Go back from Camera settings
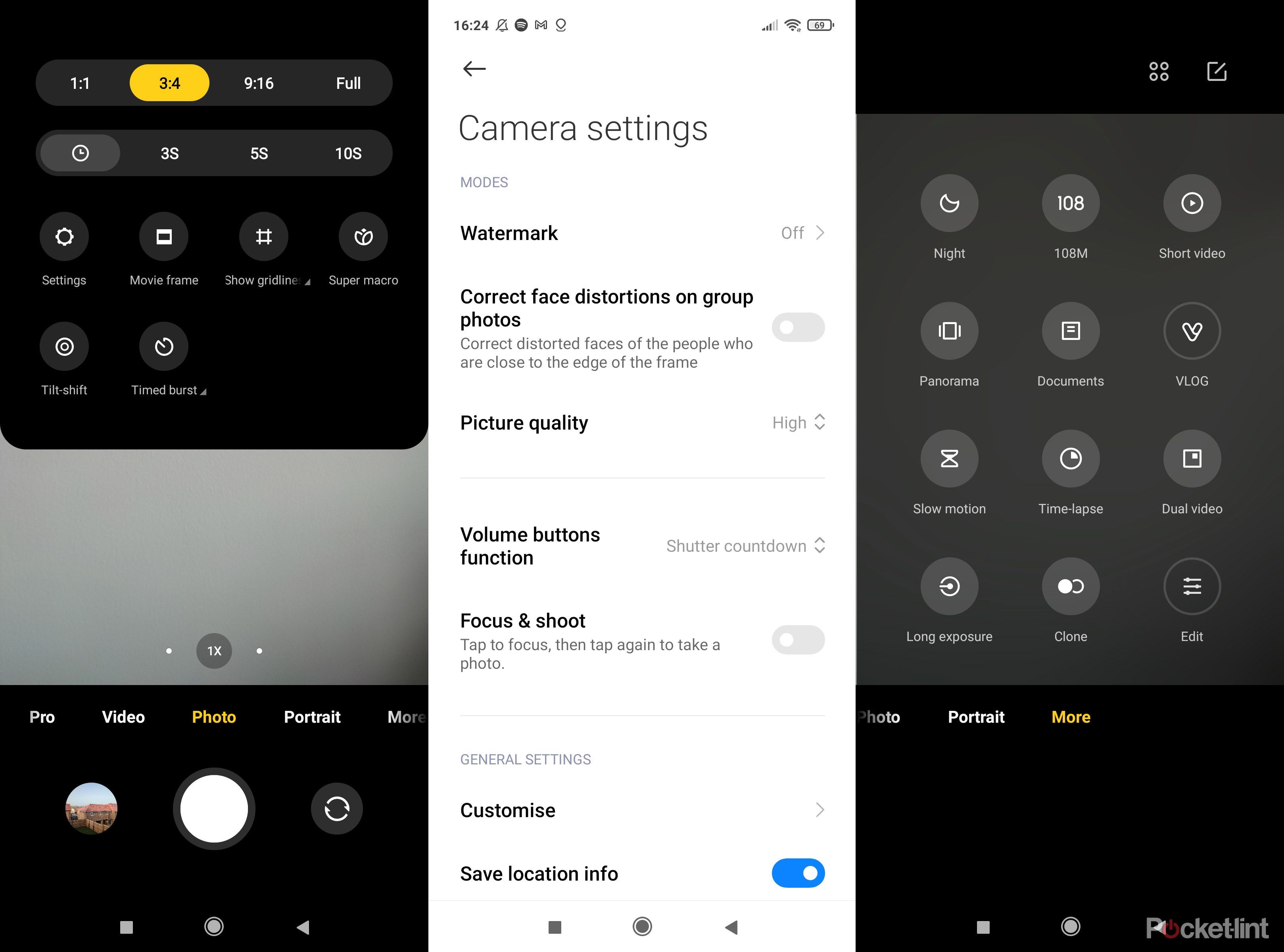This screenshot has width=1284, height=952. pos(474,69)
